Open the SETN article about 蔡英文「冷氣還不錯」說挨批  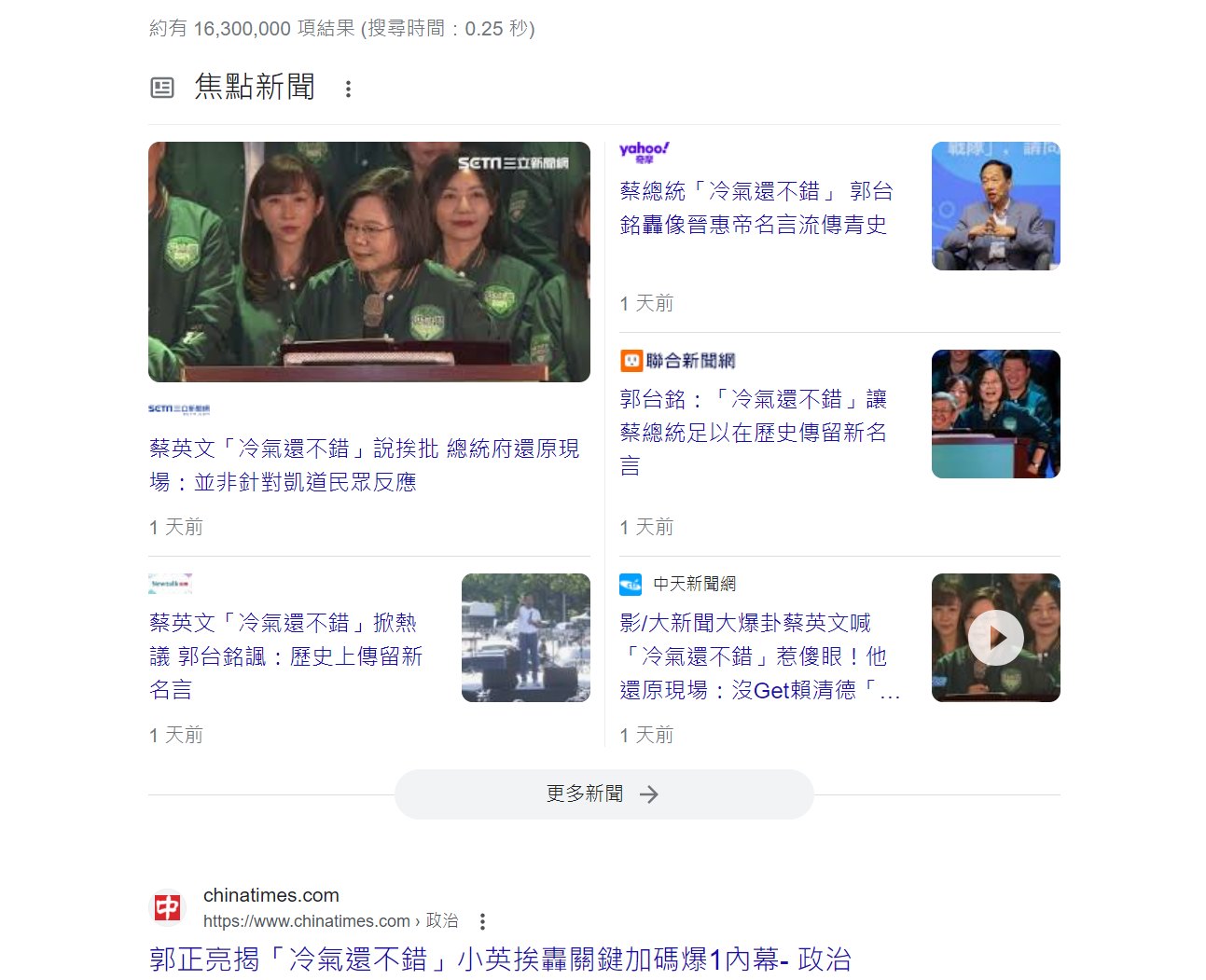coord(364,464)
